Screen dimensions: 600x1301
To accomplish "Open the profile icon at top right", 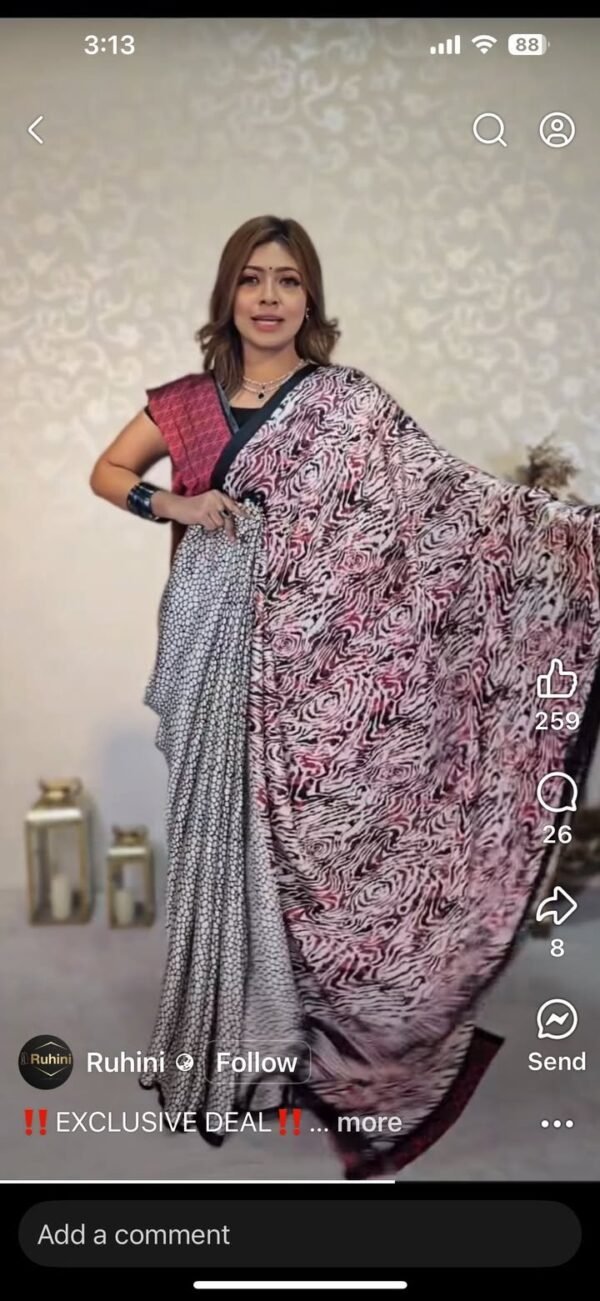I will (x=557, y=130).
